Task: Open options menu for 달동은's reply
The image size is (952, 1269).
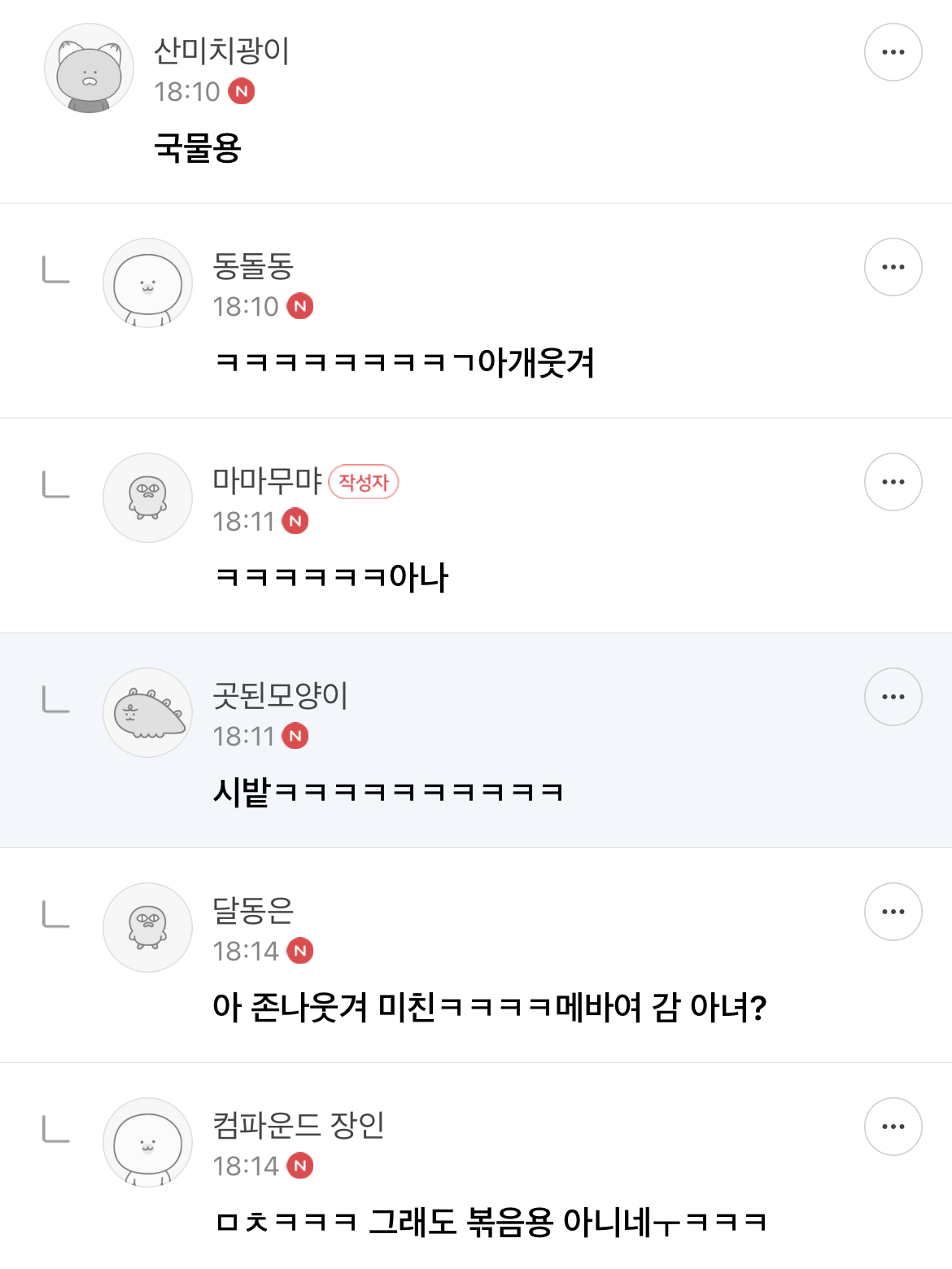Action: pos(892,912)
